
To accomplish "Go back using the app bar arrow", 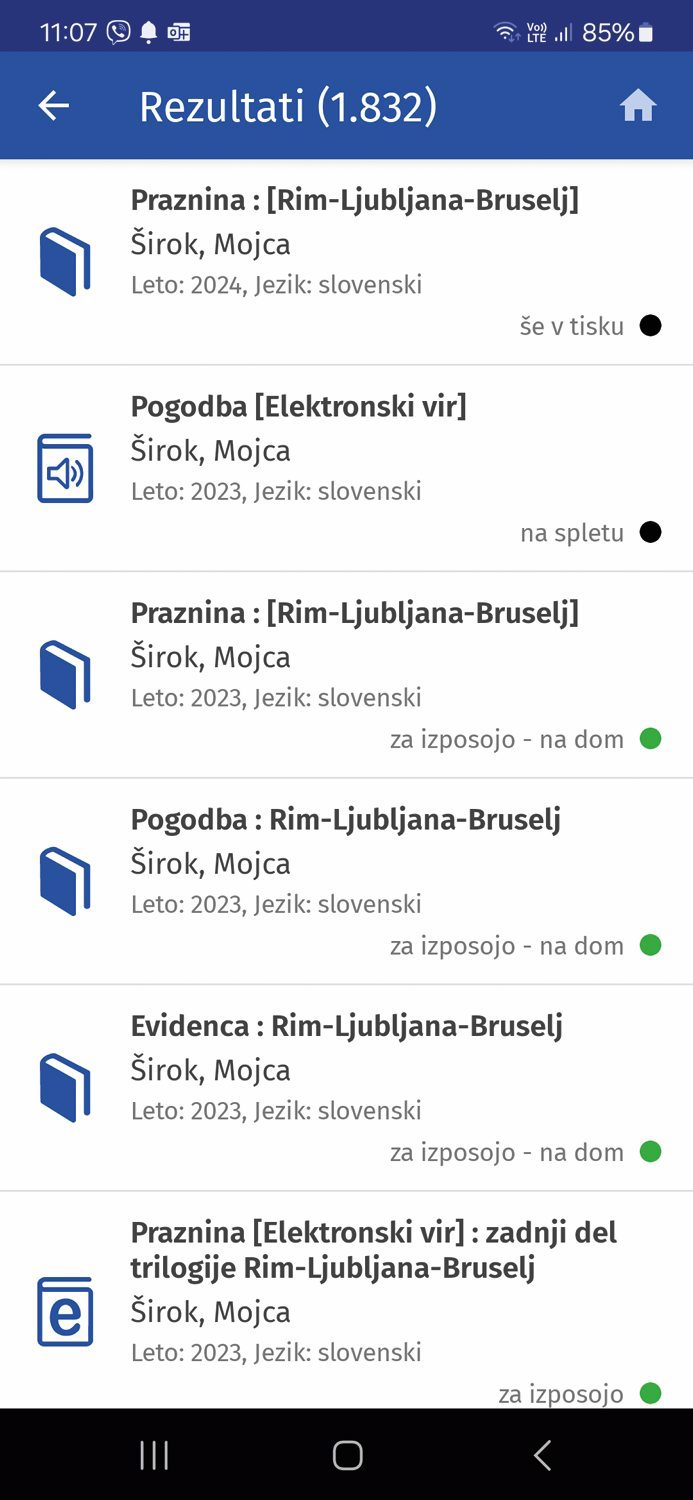I will click(x=54, y=106).
